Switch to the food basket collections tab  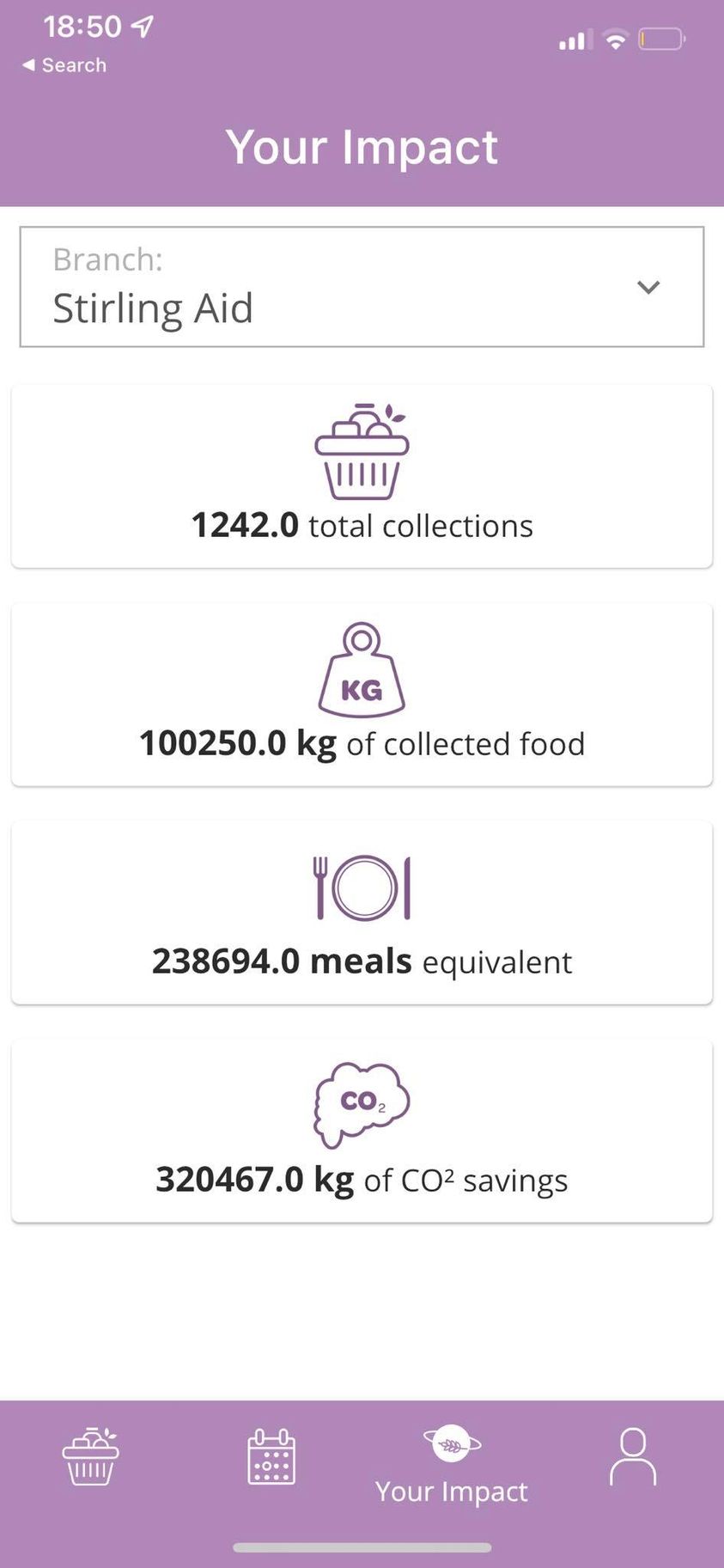pyautogui.click(x=90, y=1456)
